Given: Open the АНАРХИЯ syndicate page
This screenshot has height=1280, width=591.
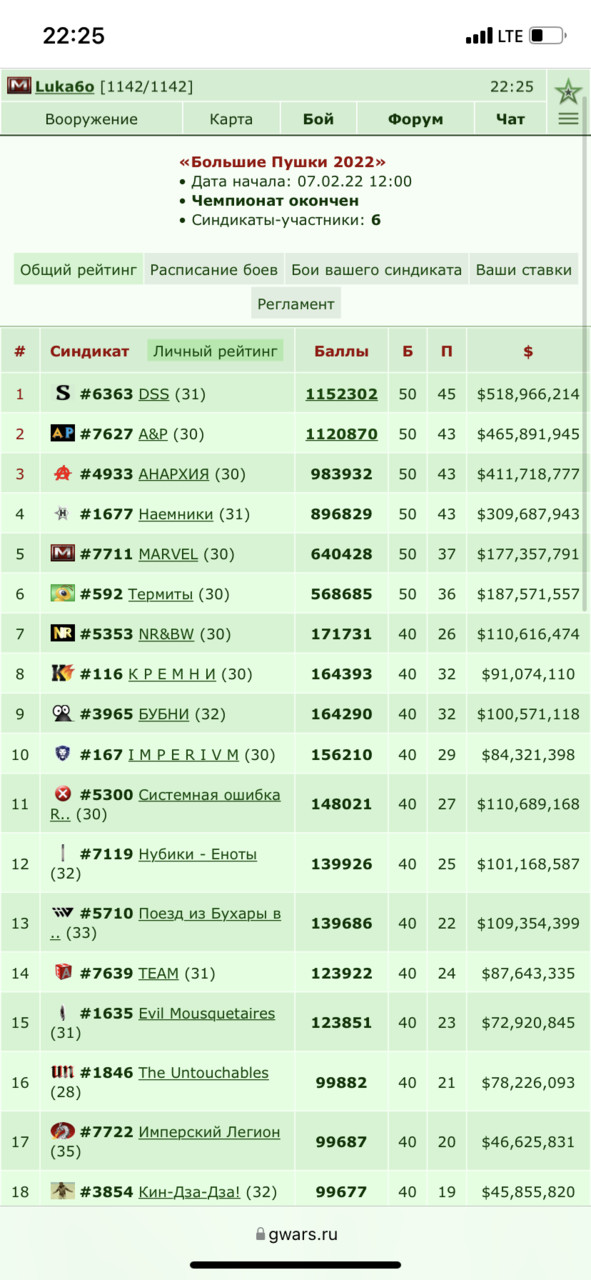Looking at the screenshot, I should coord(175,474).
